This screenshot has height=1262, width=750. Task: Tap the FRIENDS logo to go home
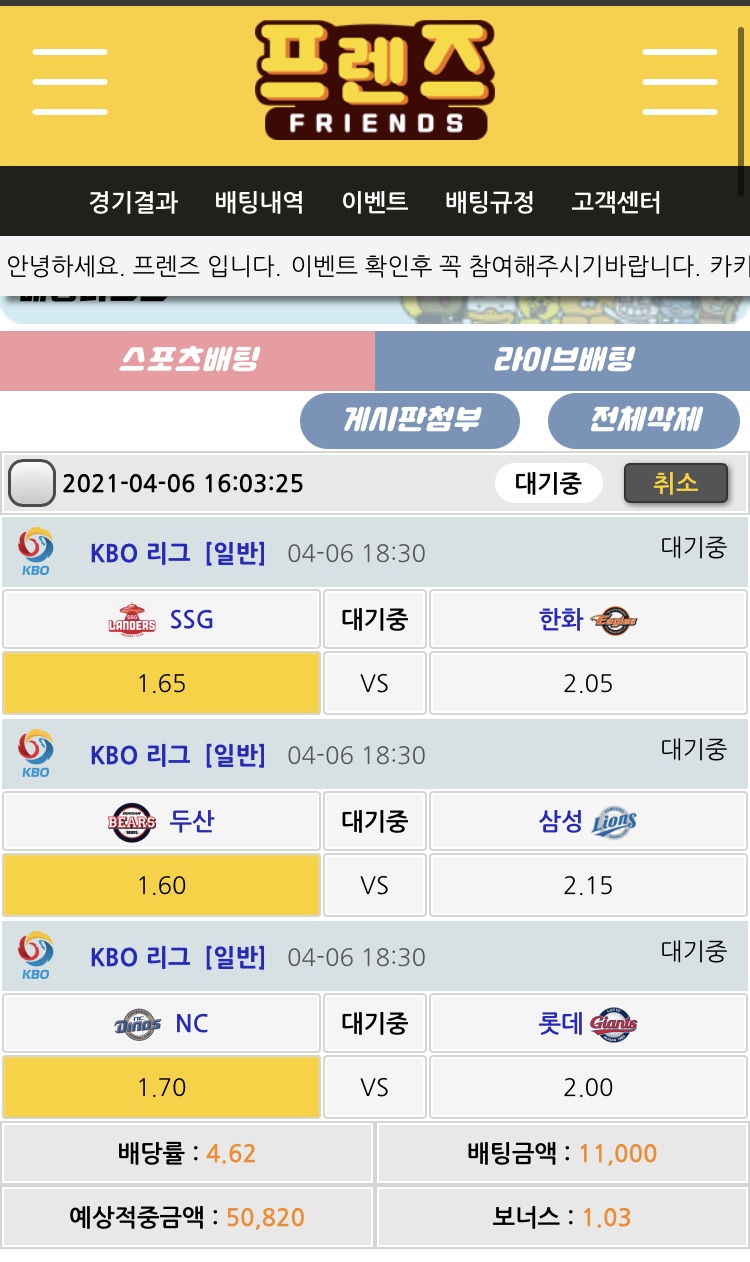click(x=375, y=80)
